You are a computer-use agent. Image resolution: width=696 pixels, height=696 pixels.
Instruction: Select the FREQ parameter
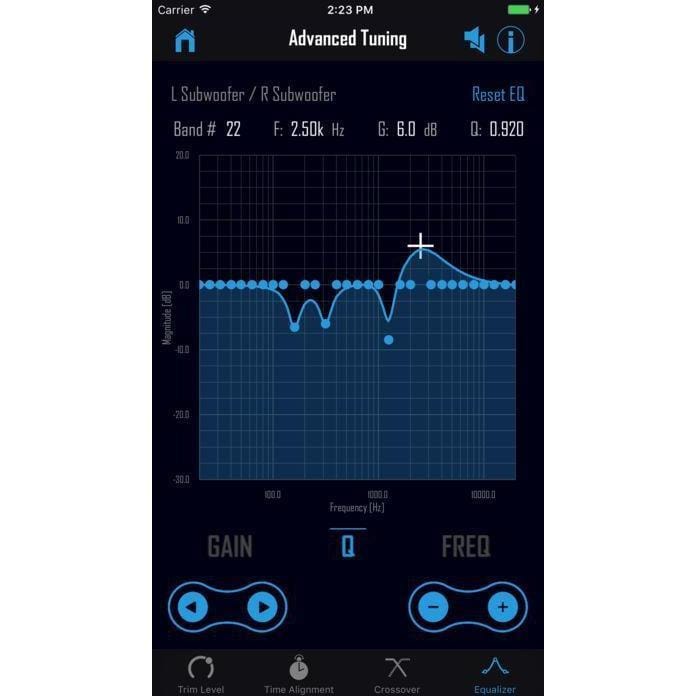(466, 547)
